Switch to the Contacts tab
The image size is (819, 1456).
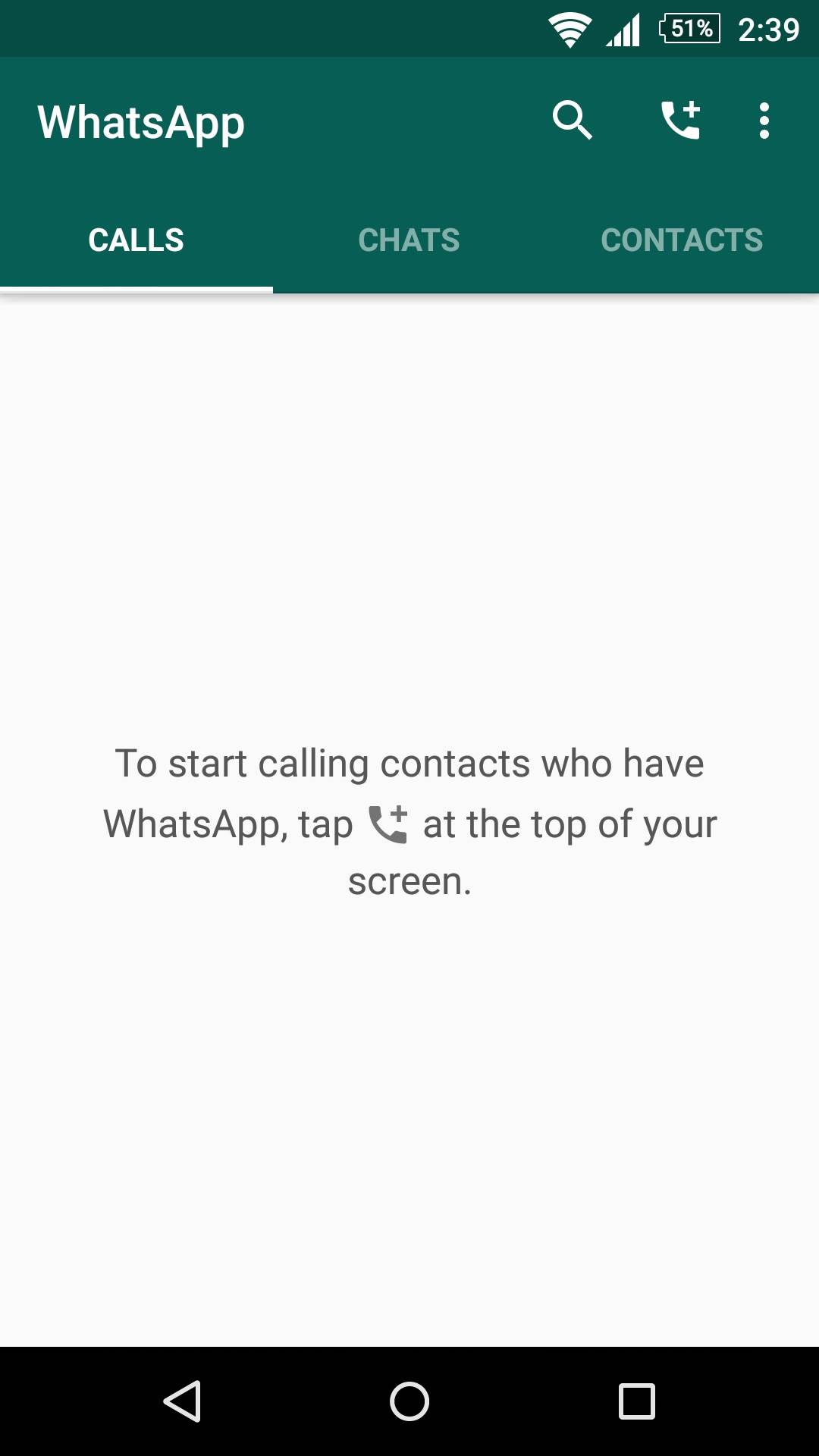point(682,240)
